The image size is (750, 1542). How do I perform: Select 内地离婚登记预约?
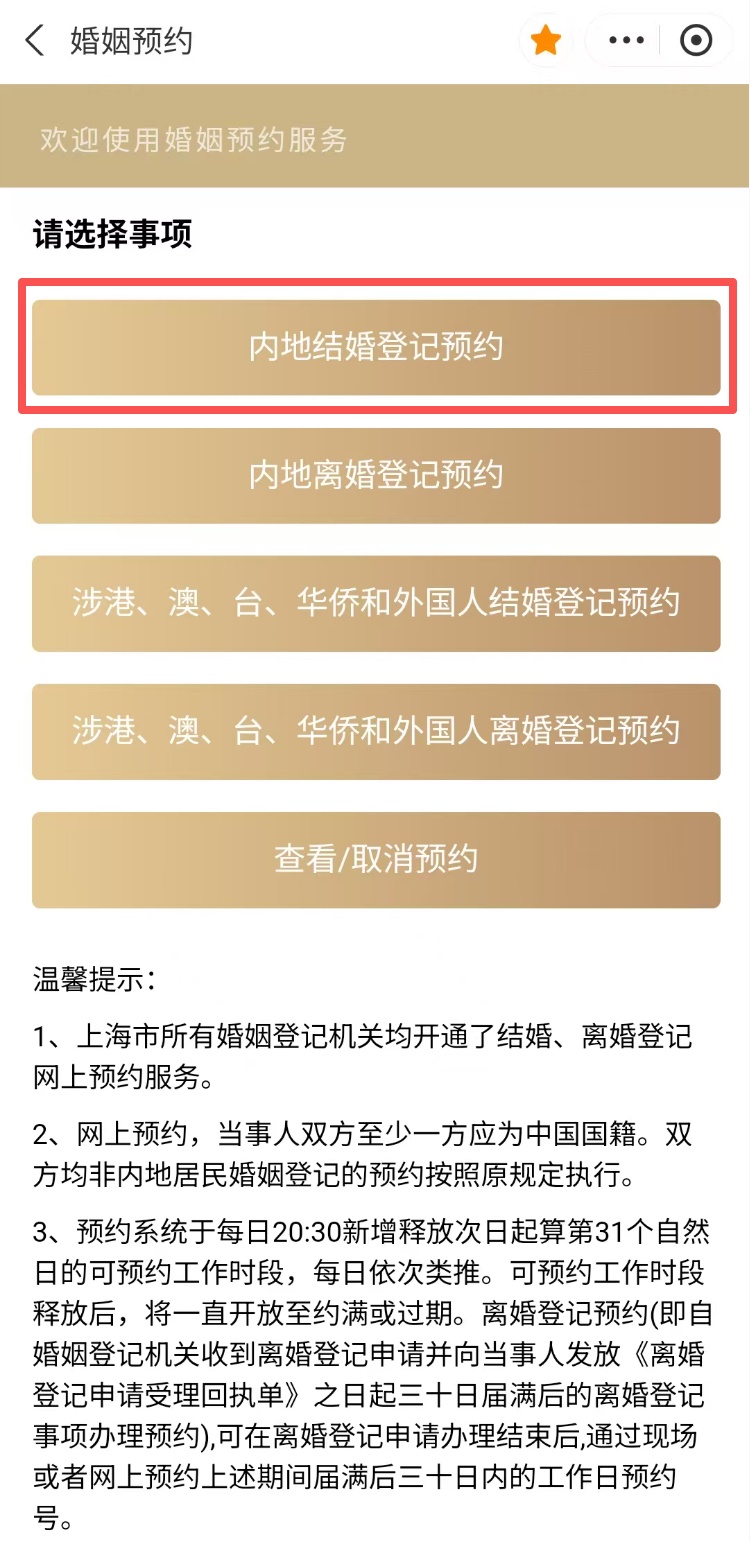[376, 475]
